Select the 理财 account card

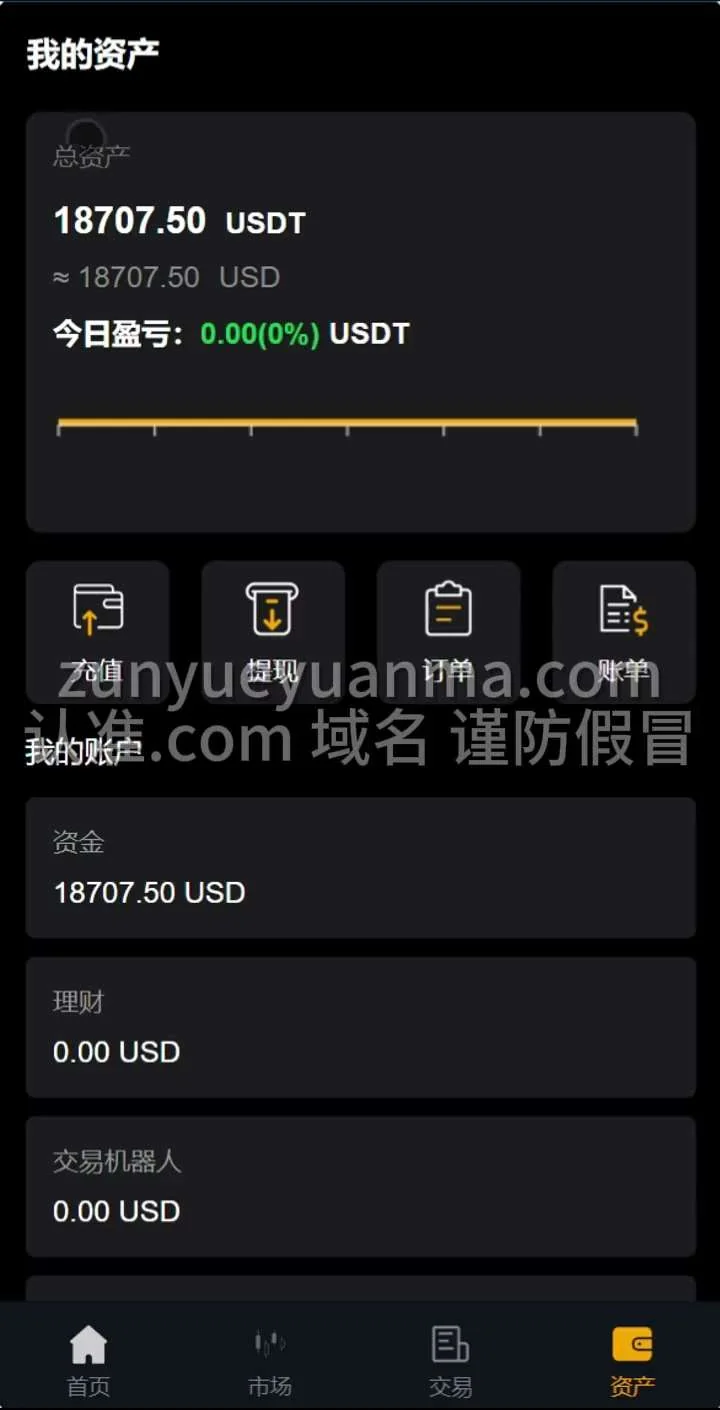click(360, 1027)
